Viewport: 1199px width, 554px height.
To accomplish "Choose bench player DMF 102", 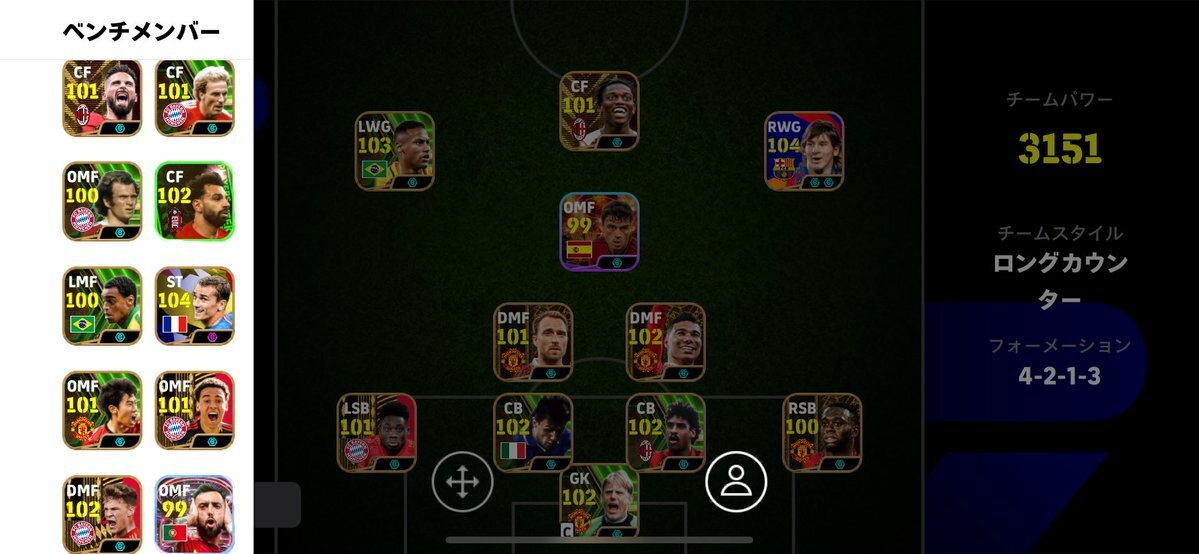I will (102, 512).
